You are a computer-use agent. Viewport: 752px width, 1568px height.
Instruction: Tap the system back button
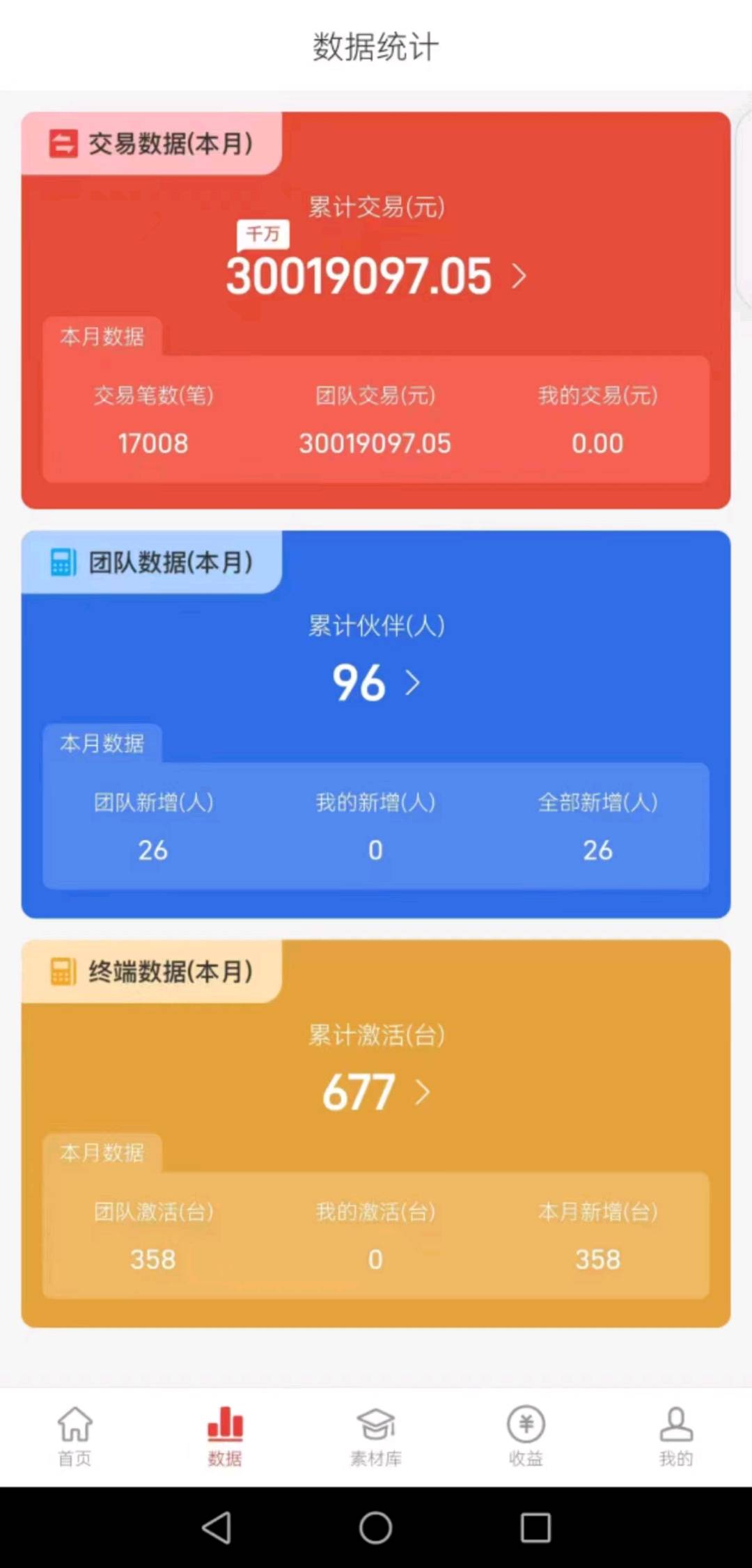point(217,1528)
